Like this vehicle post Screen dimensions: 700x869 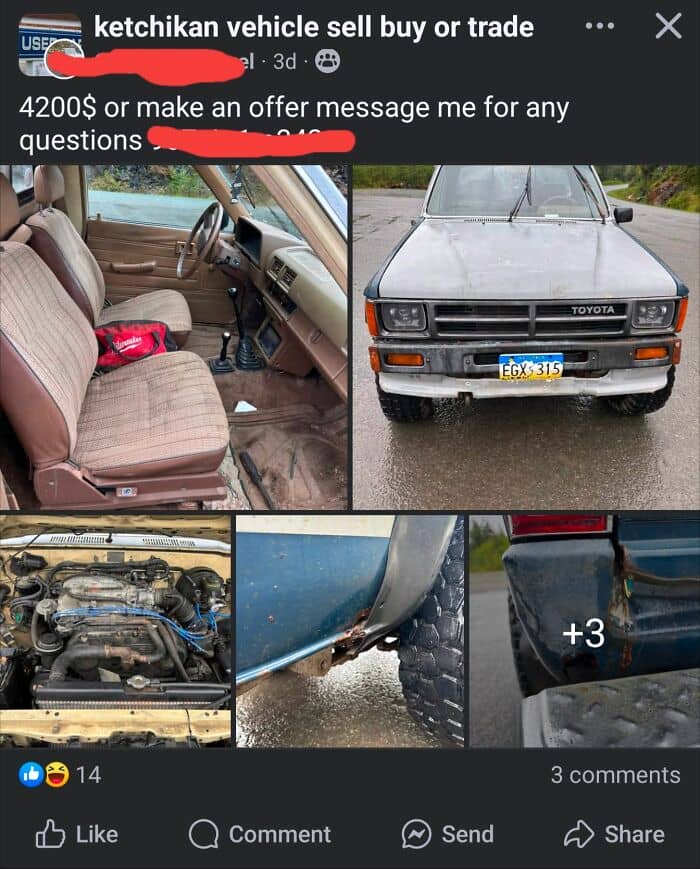click(76, 833)
